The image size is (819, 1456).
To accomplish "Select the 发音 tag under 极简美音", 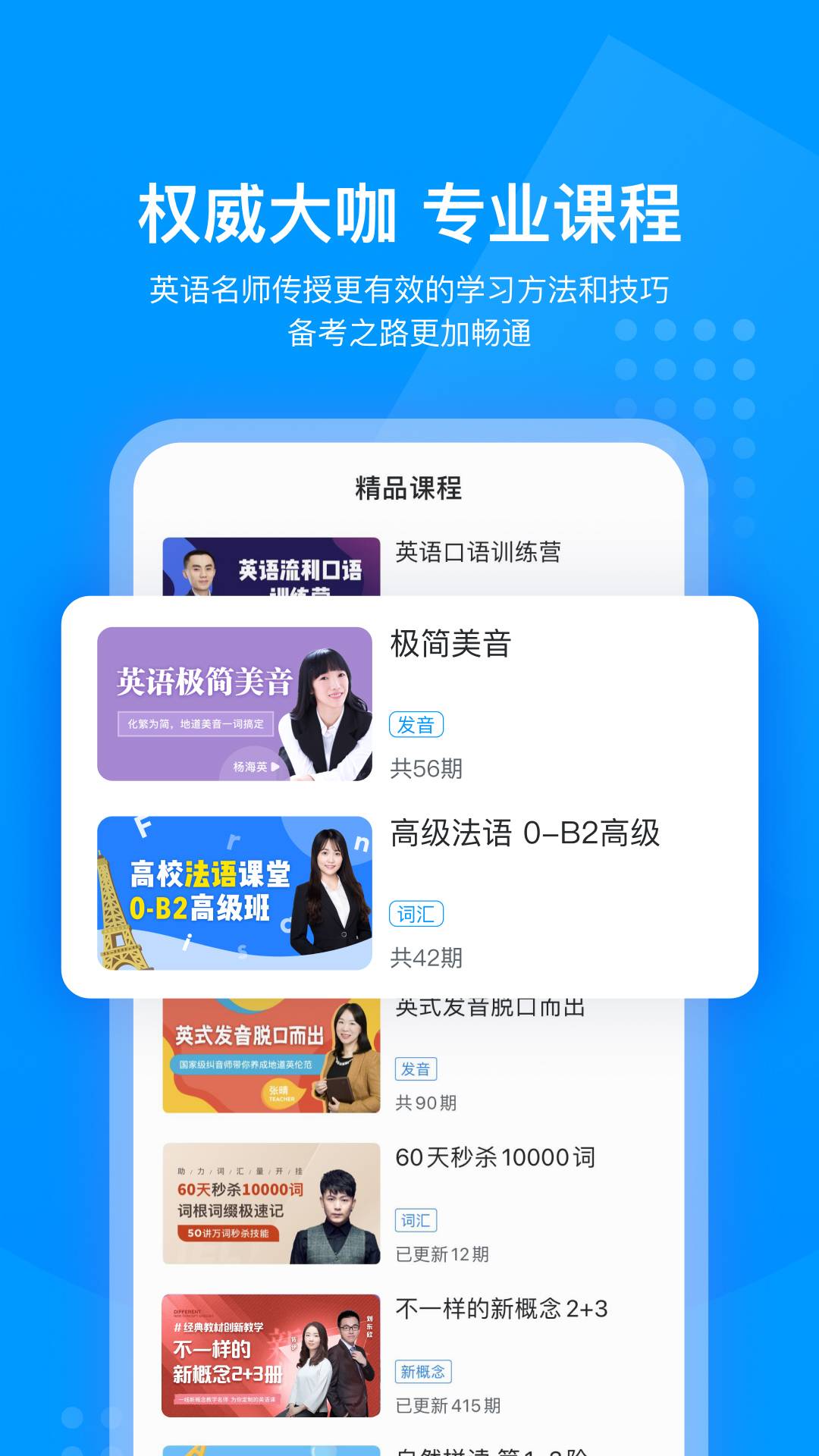I will (417, 725).
